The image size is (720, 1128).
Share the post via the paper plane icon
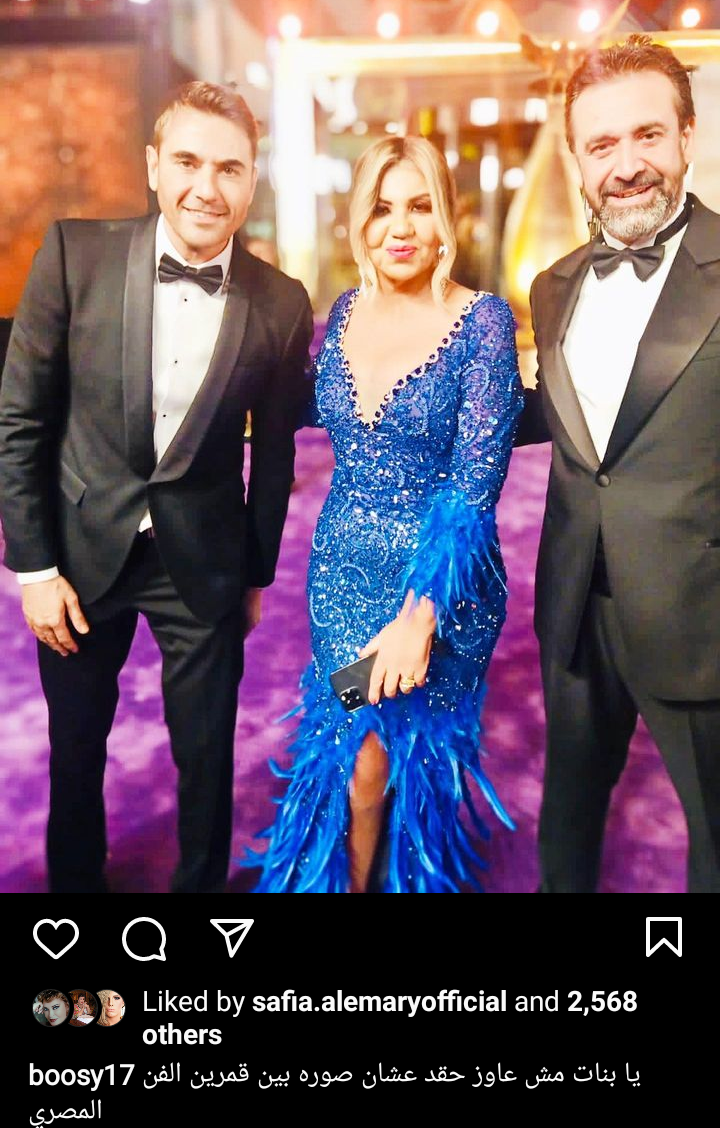(231, 938)
